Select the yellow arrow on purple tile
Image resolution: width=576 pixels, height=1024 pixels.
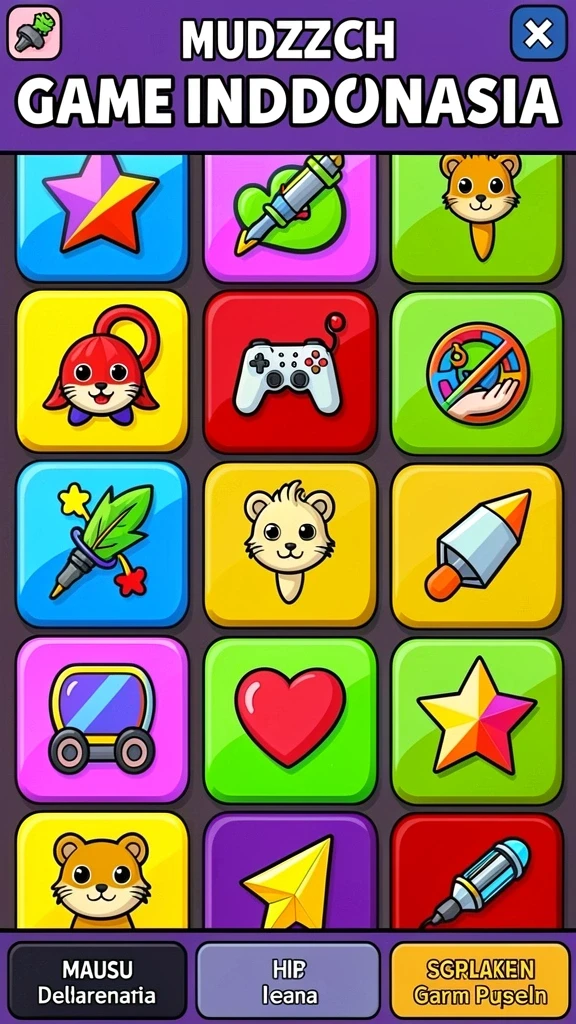(290, 871)
